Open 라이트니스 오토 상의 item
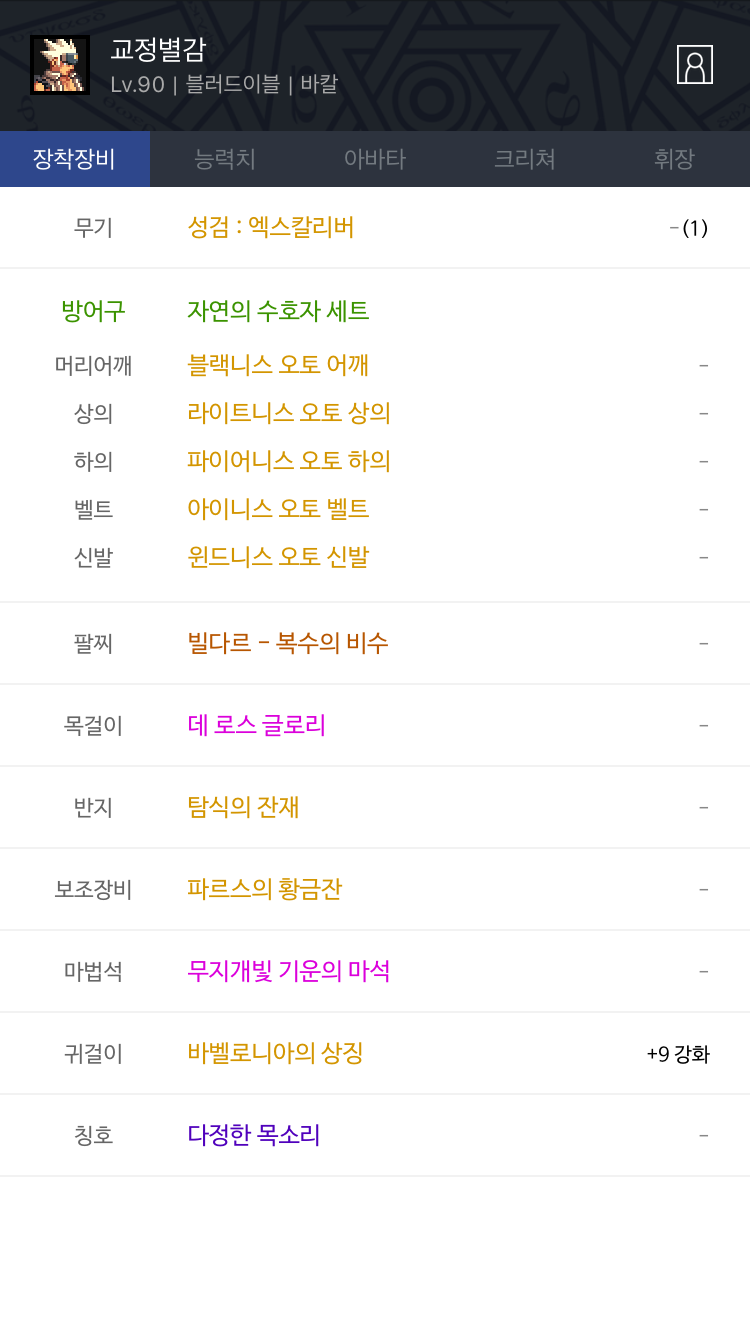750x1334 pixels. 289,412
